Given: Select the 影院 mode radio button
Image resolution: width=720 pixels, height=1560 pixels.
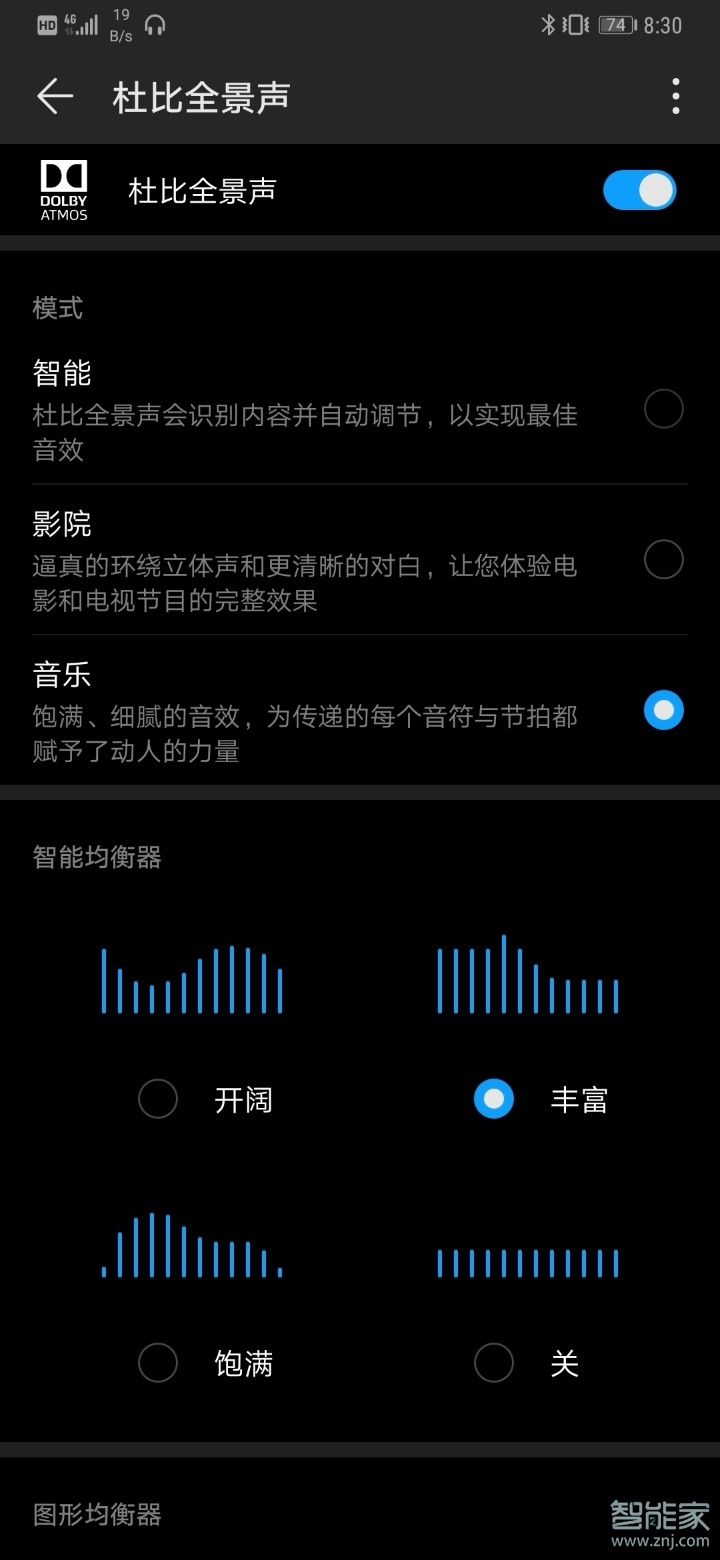Looking at the screenshot, I should [664, 560].
